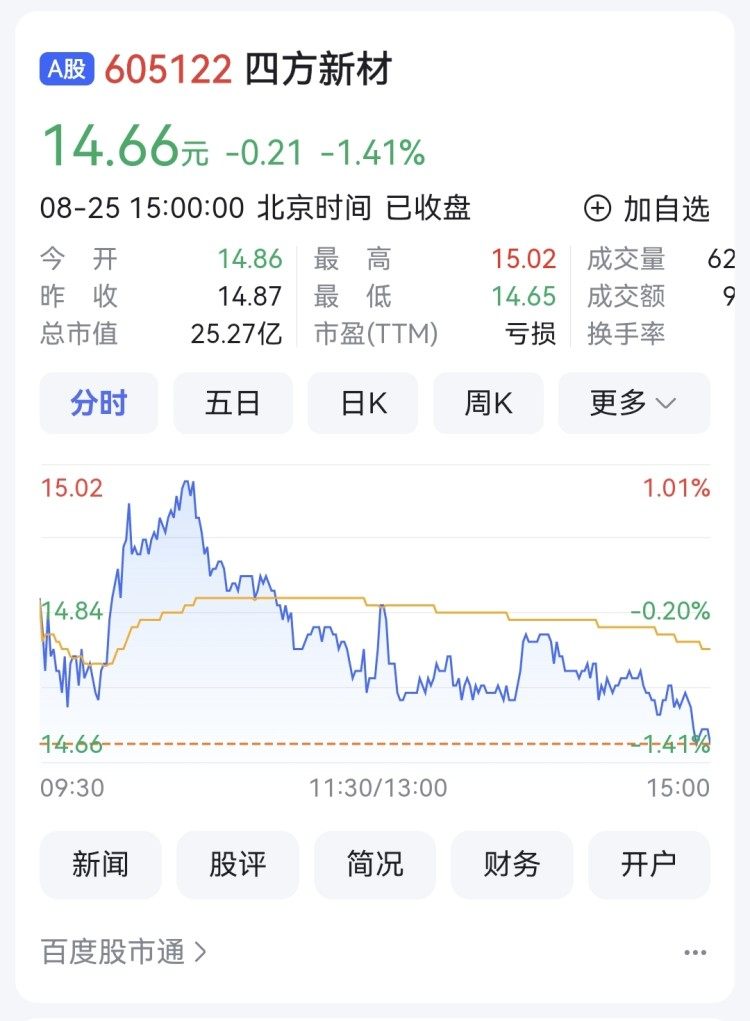Open the 财务 financials section

pos(512,865)
